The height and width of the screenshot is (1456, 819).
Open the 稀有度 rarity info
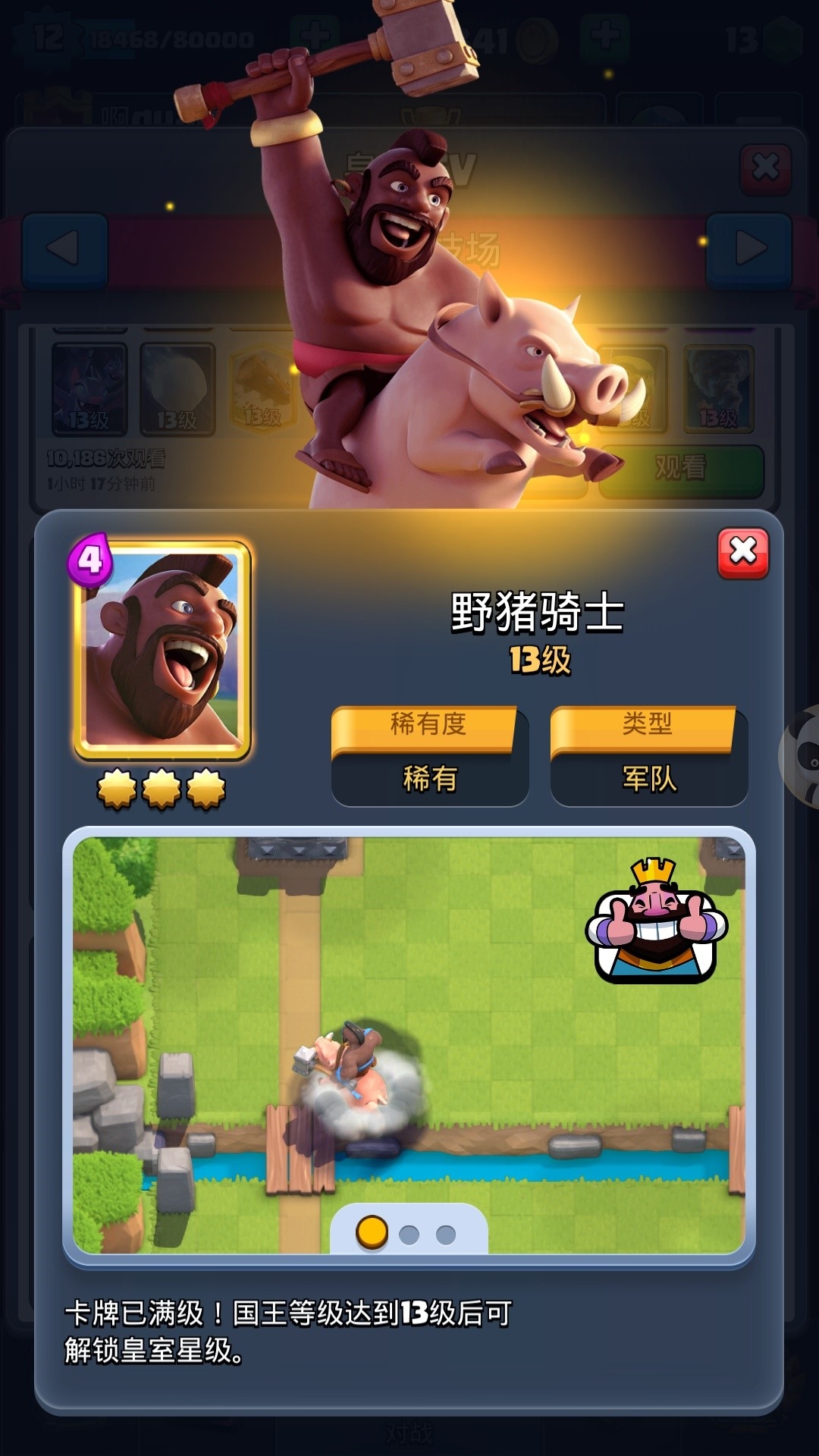pyautogui.click(x=429, y=756)
